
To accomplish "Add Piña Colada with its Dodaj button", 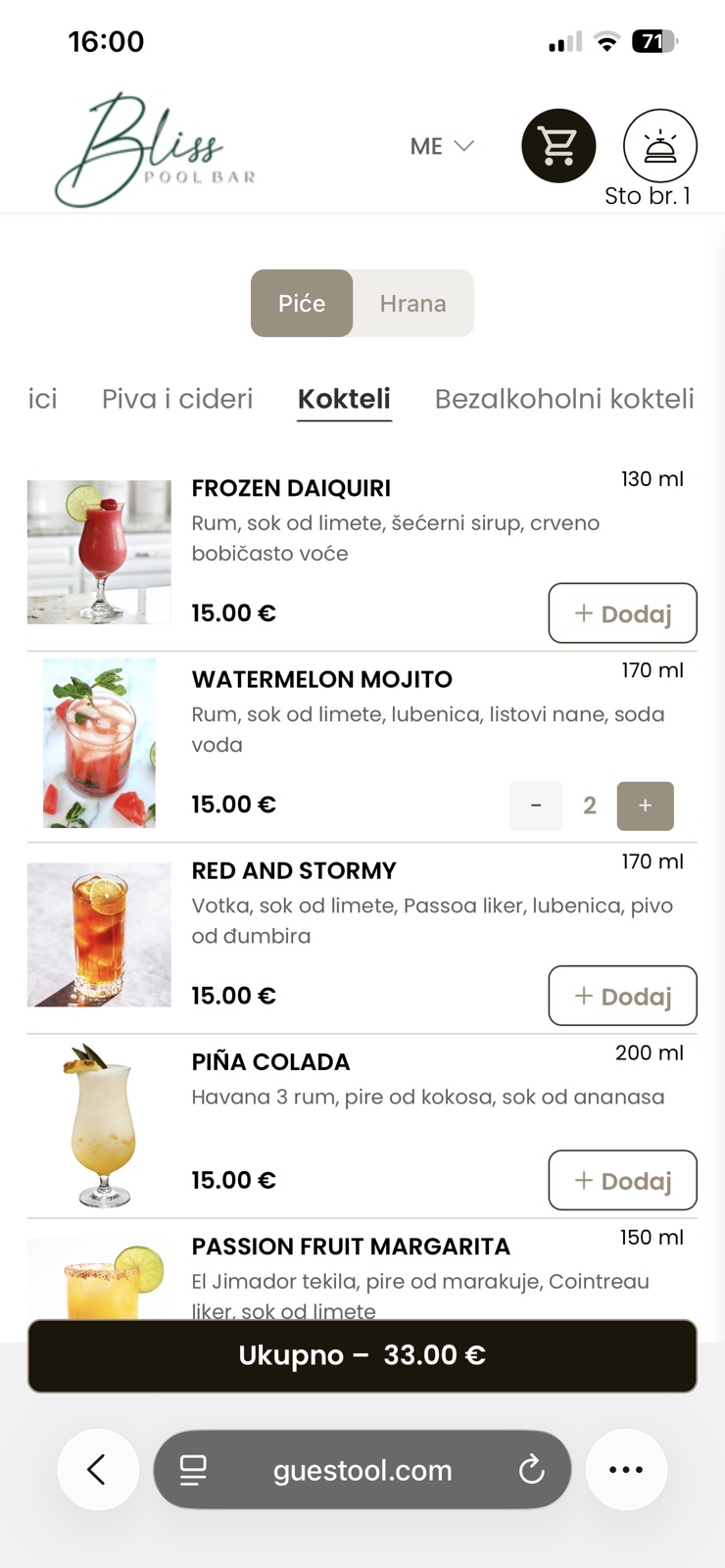I will click(622, 1180).
